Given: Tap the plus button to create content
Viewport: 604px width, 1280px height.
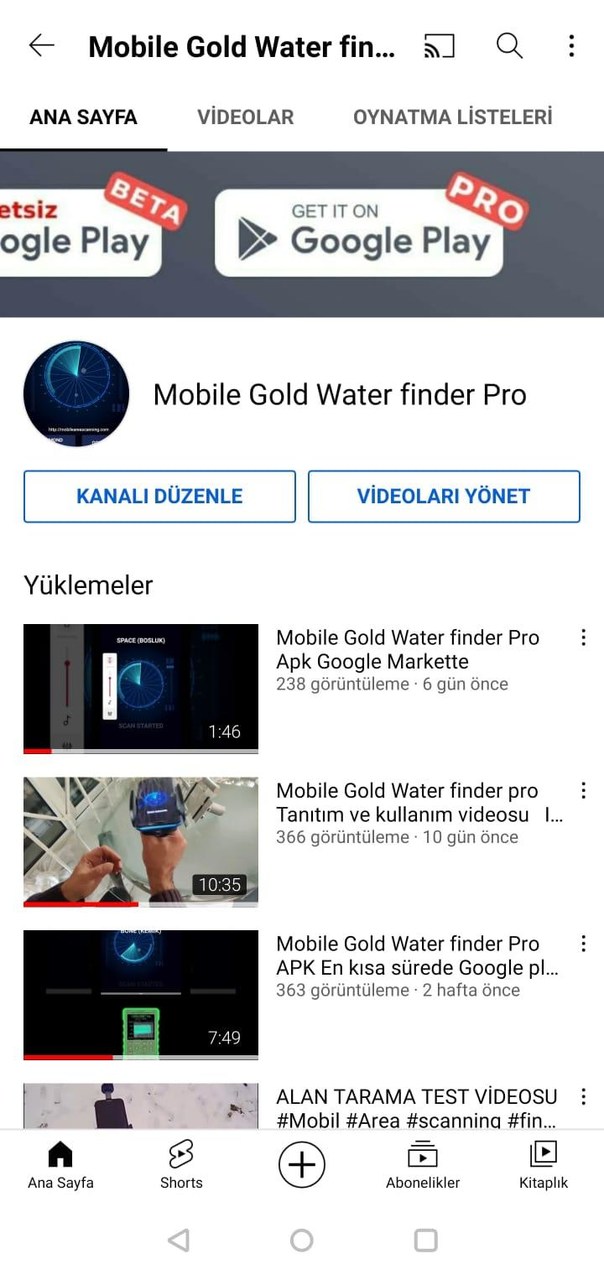Looking at the screenshot, I should coord(302,1165).
